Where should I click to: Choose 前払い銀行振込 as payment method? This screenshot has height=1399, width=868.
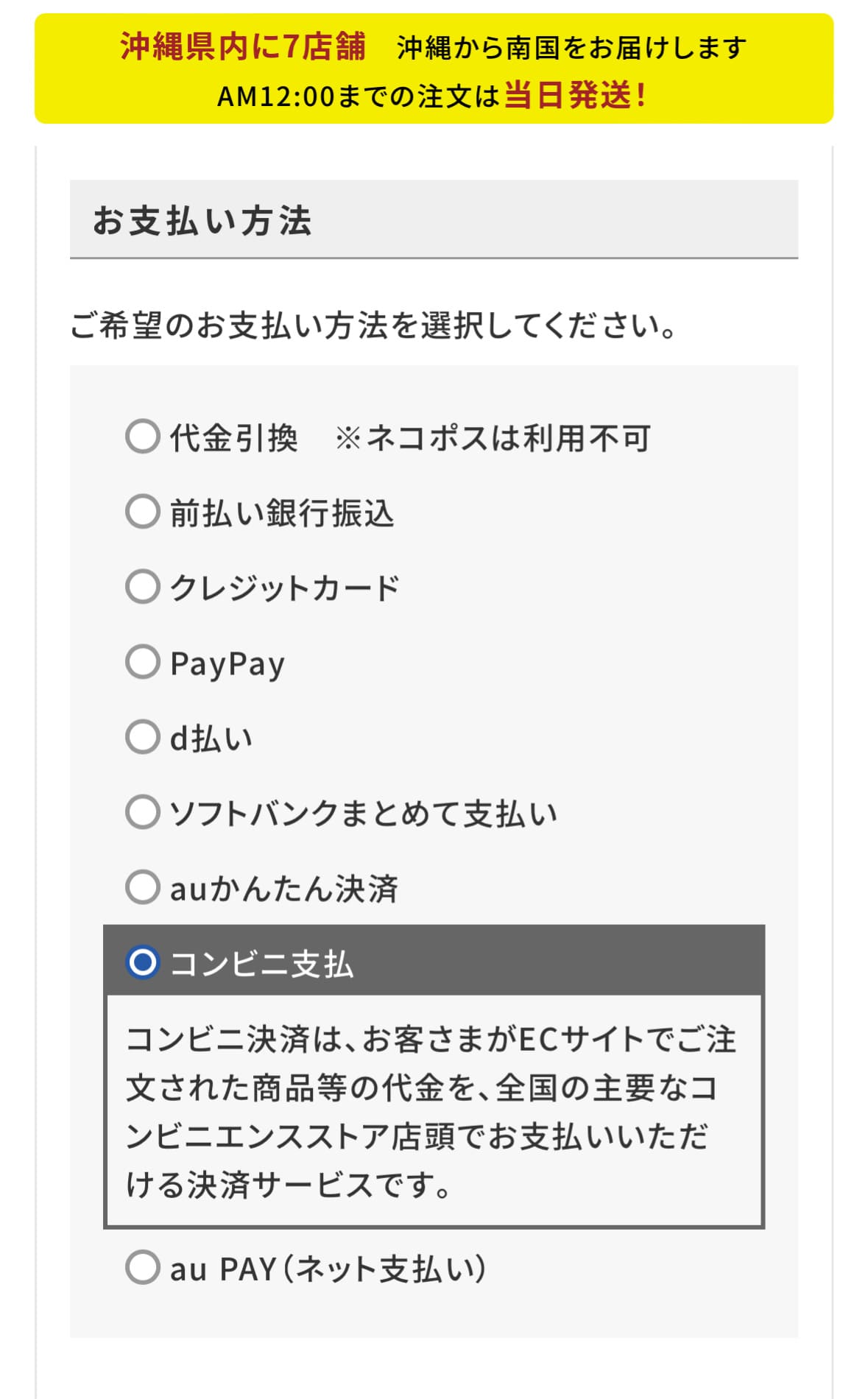tap(143, 512)
